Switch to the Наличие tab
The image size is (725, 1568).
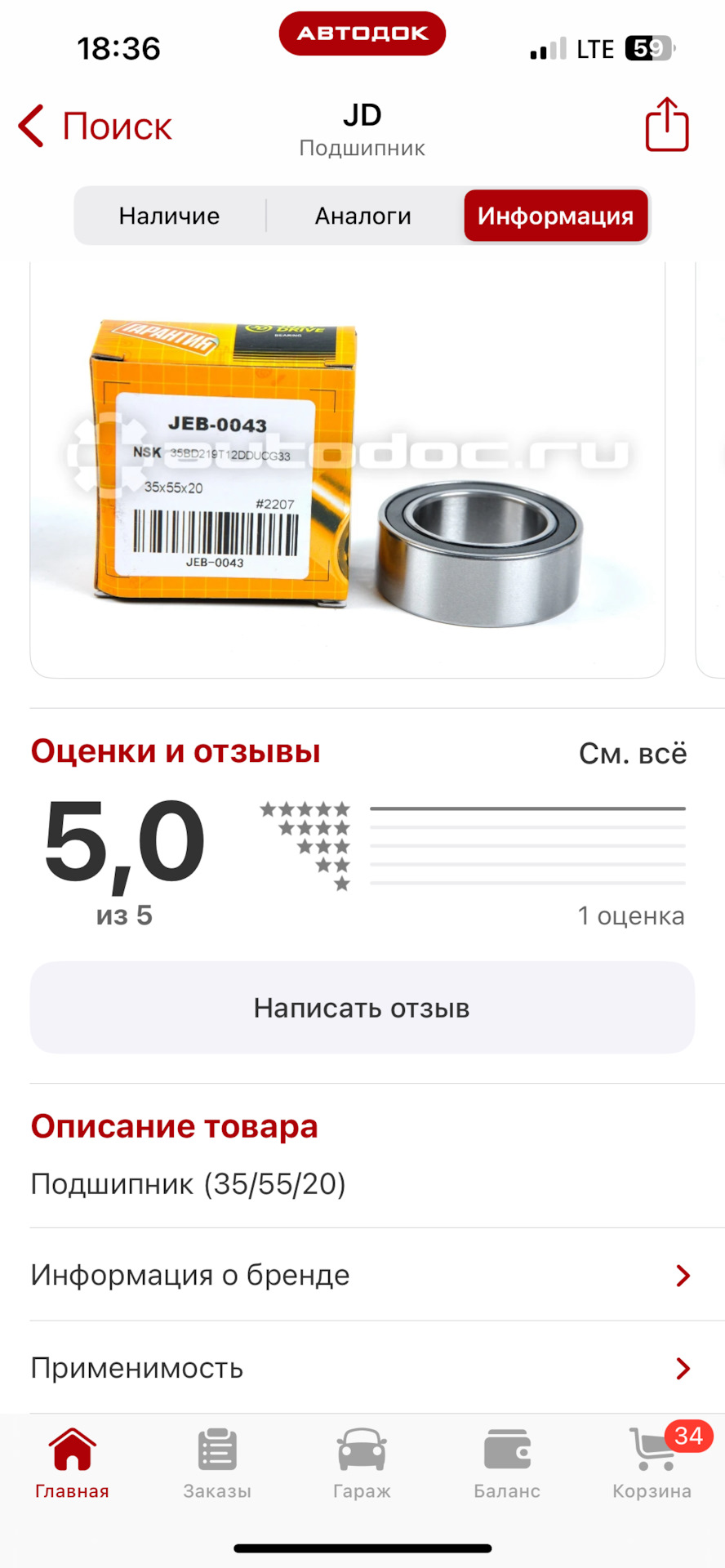coord(169,216)
